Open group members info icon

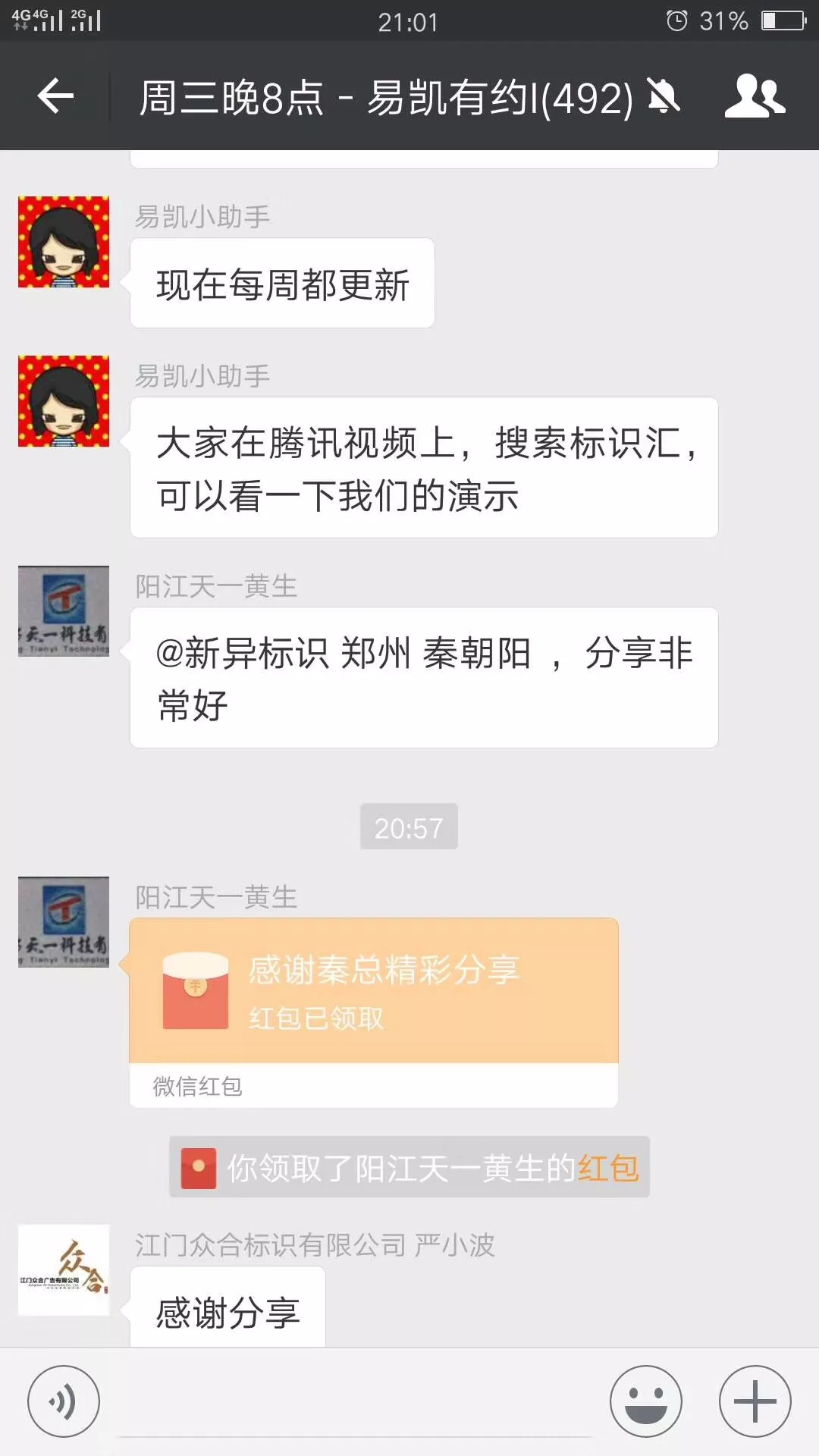(755, 96)
